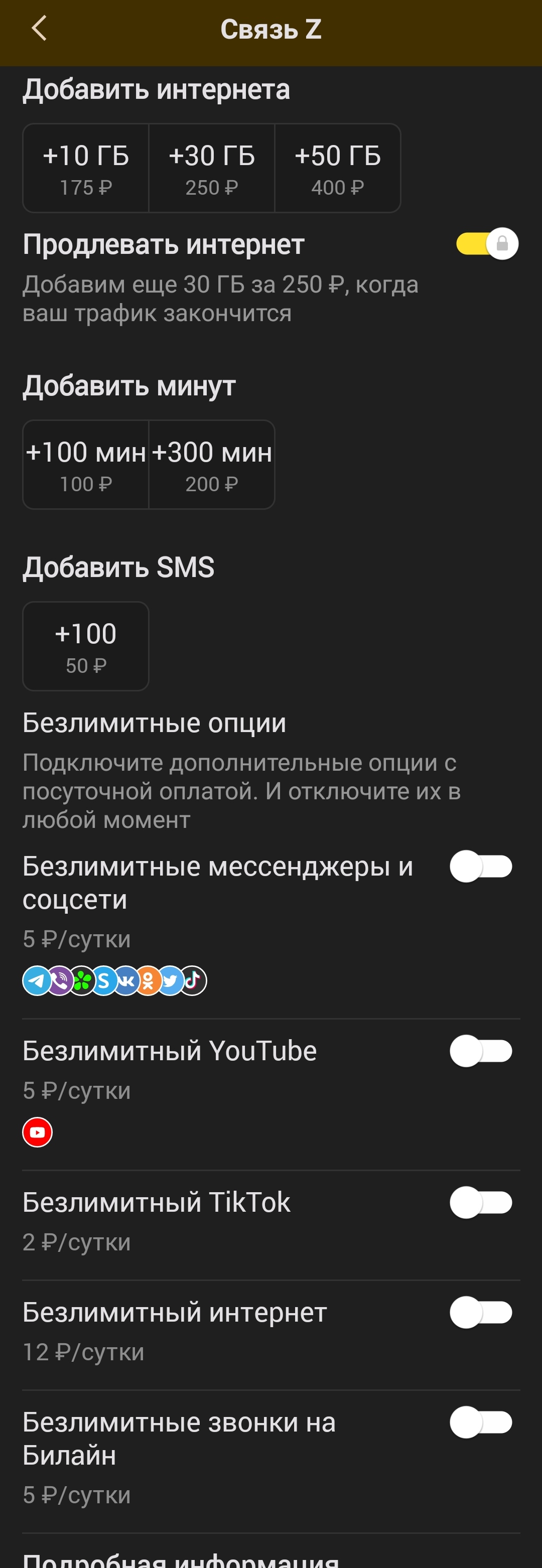Toggle the Продлевать интернет switch
The image size is (542, 1568).
coord(487,244)
